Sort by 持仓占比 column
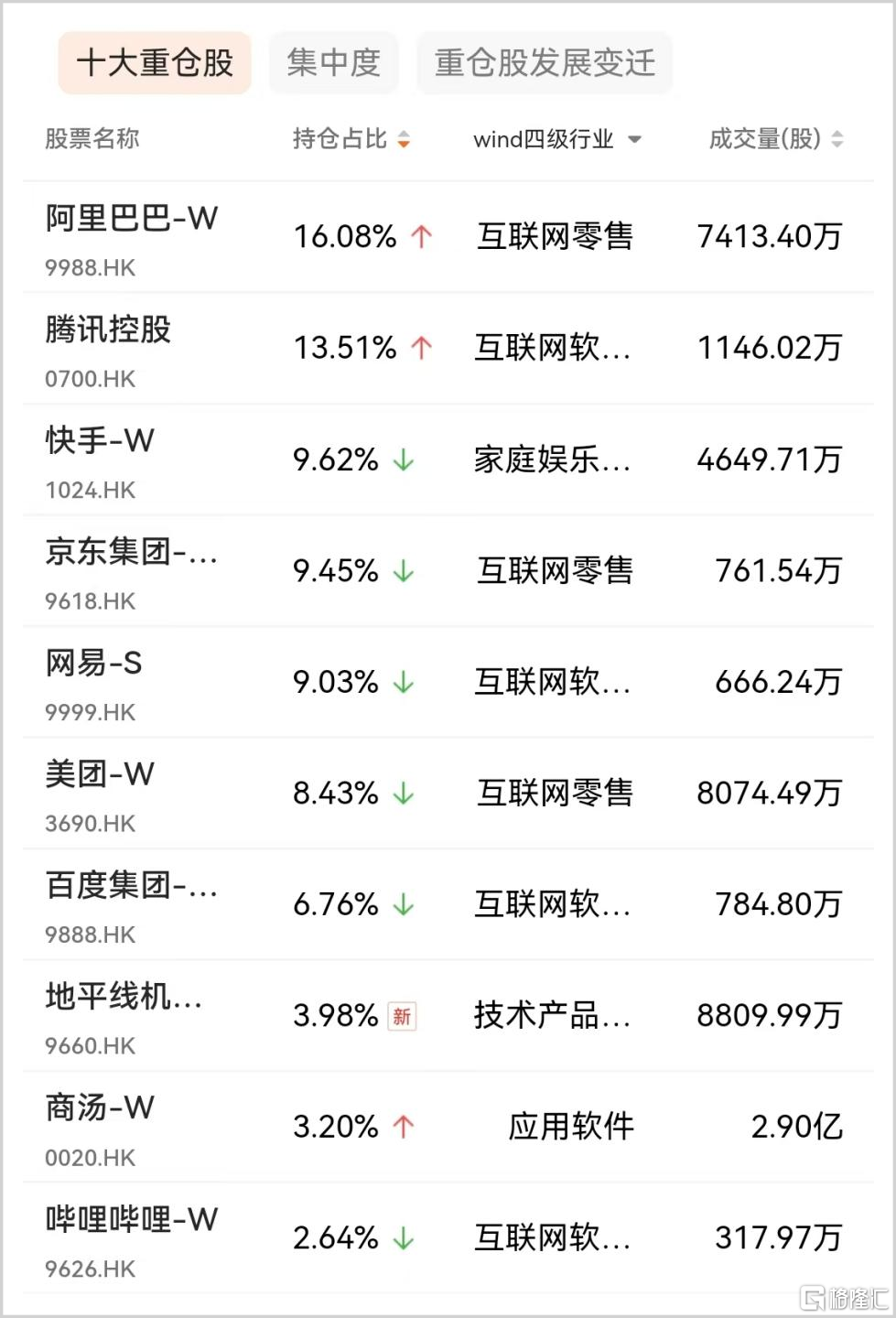The height and width of the screenshot is (1318, 896). tap(351, 139)
